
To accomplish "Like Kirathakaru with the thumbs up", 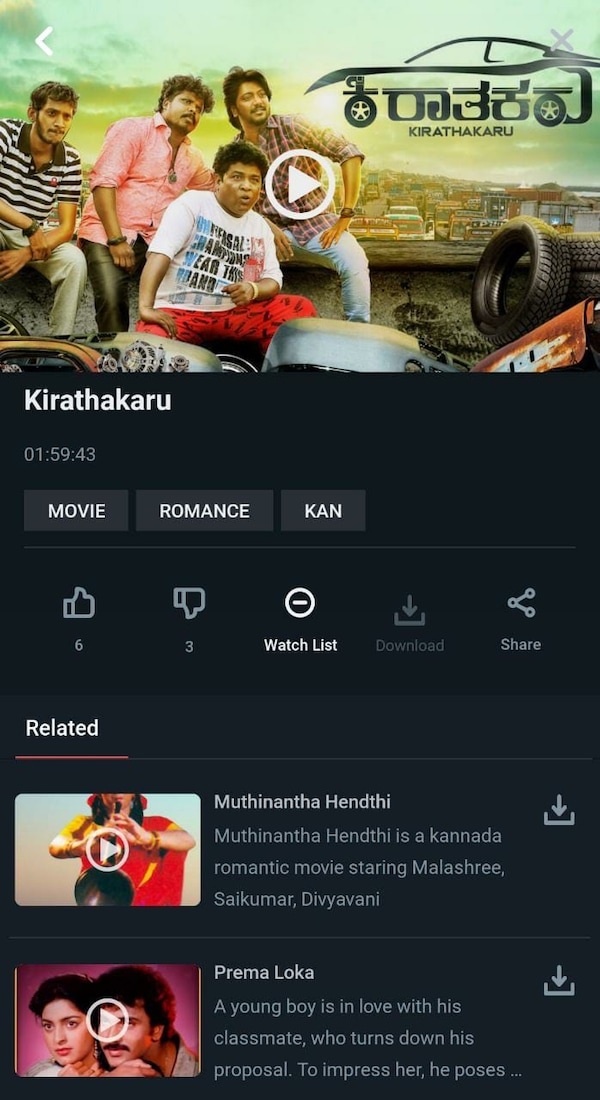I will click(79, 603).
